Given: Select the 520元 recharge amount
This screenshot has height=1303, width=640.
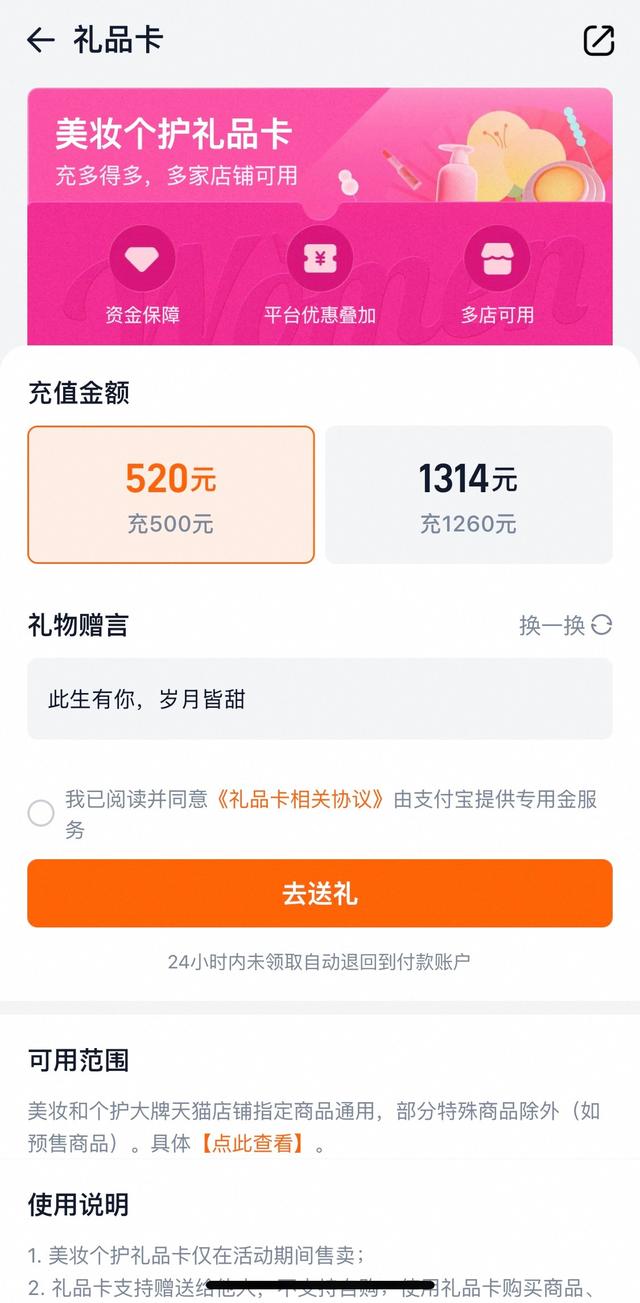Looking at the screenshot, I should [x=171, y=495].
